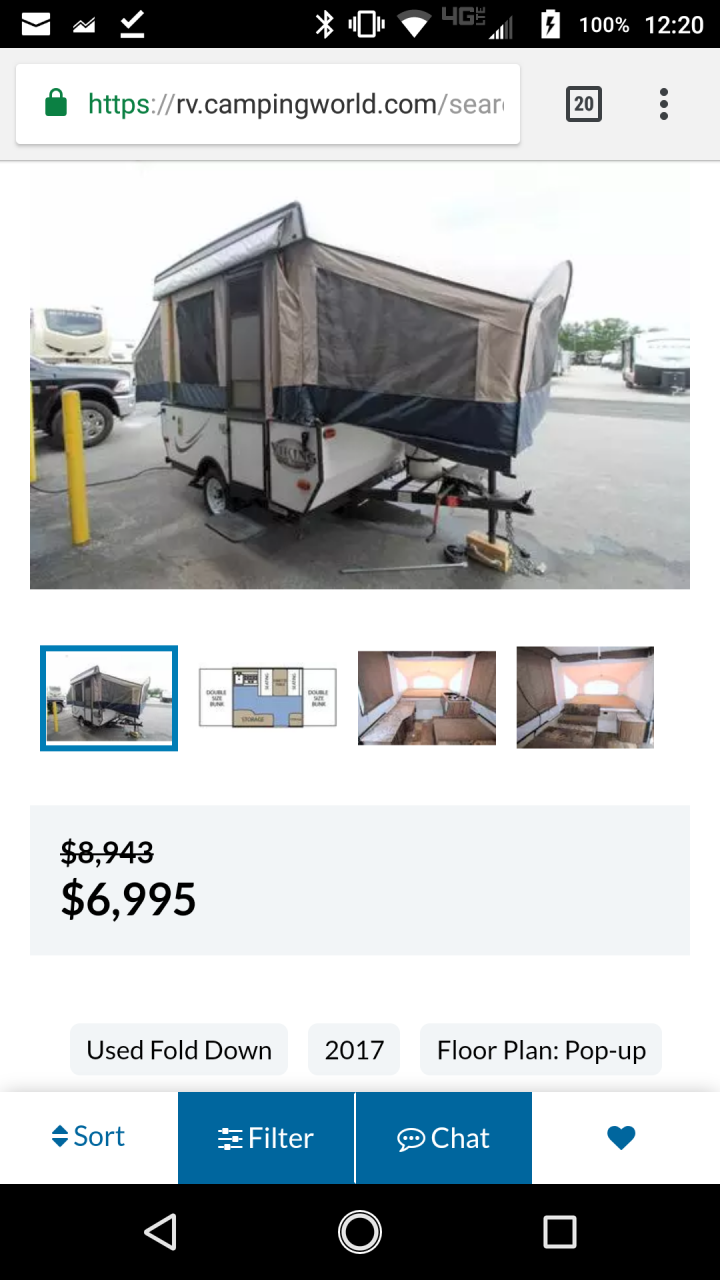Show the last interior photo thumbnail
This screenshot has height=1280, width=720.
pos(585,698)
